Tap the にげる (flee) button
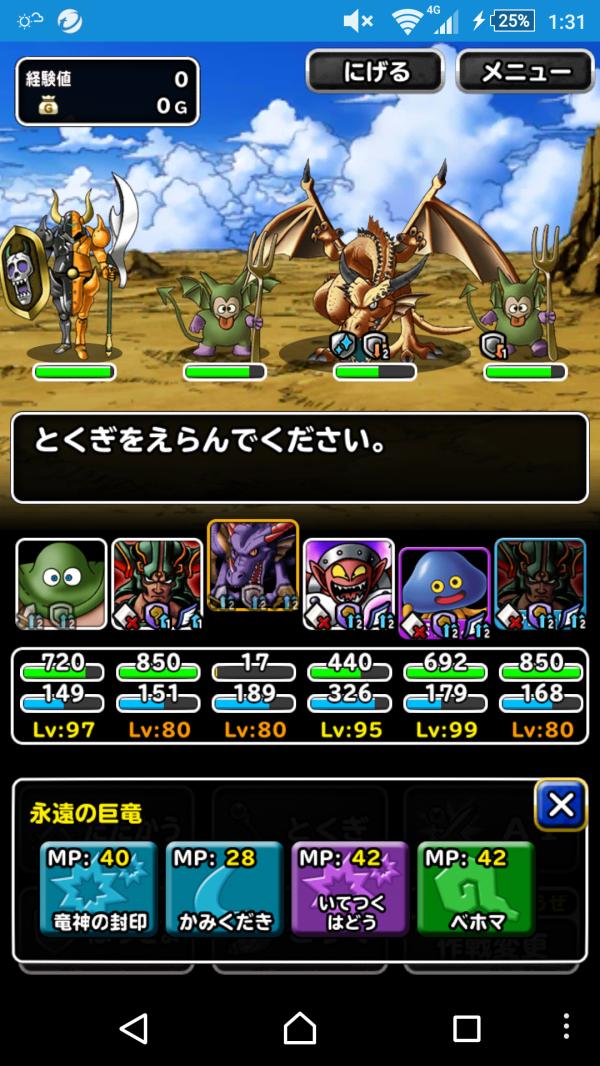Screen dimensions: 600x1066 375,72
